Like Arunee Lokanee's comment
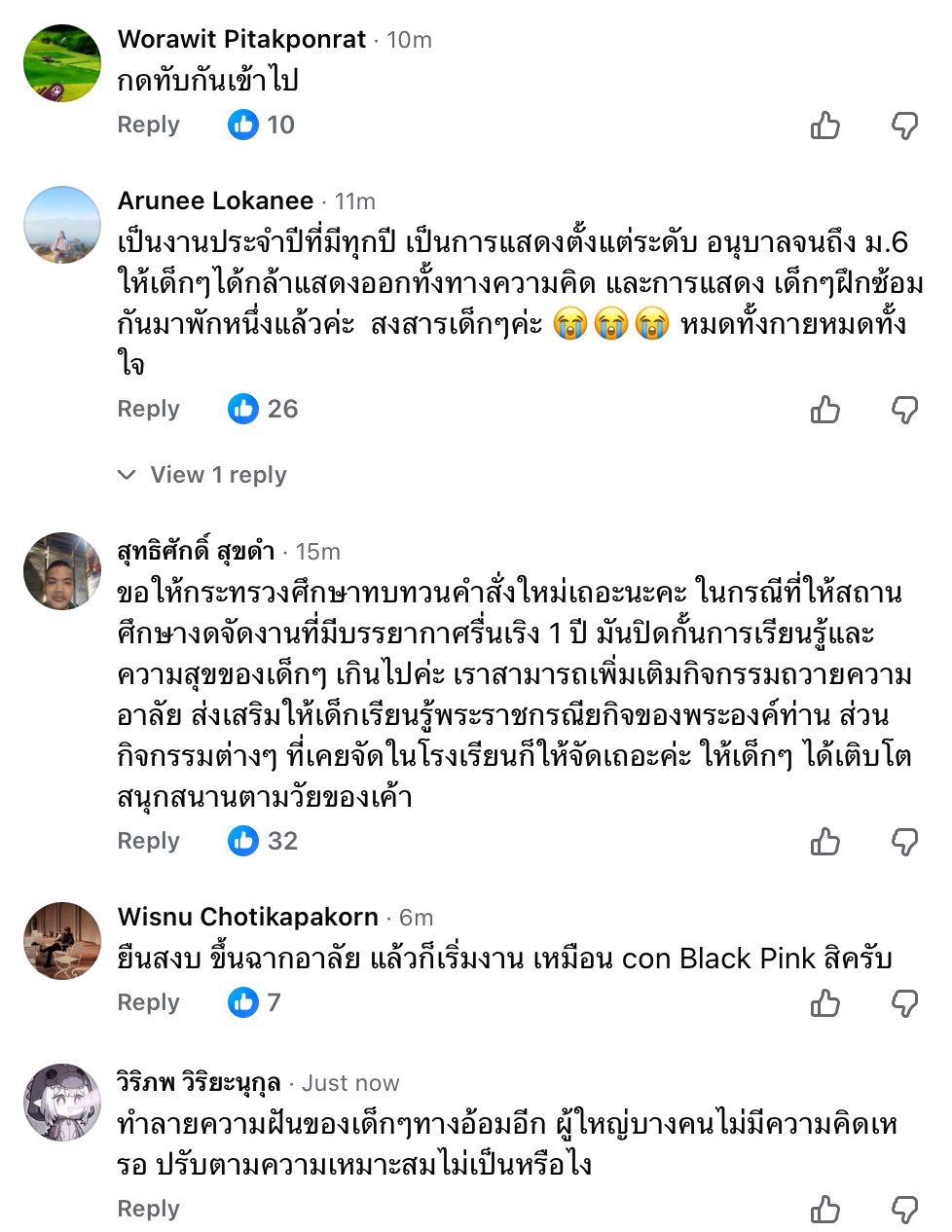The height and width of the screenshot is (1232, 952). pos(824,410)
